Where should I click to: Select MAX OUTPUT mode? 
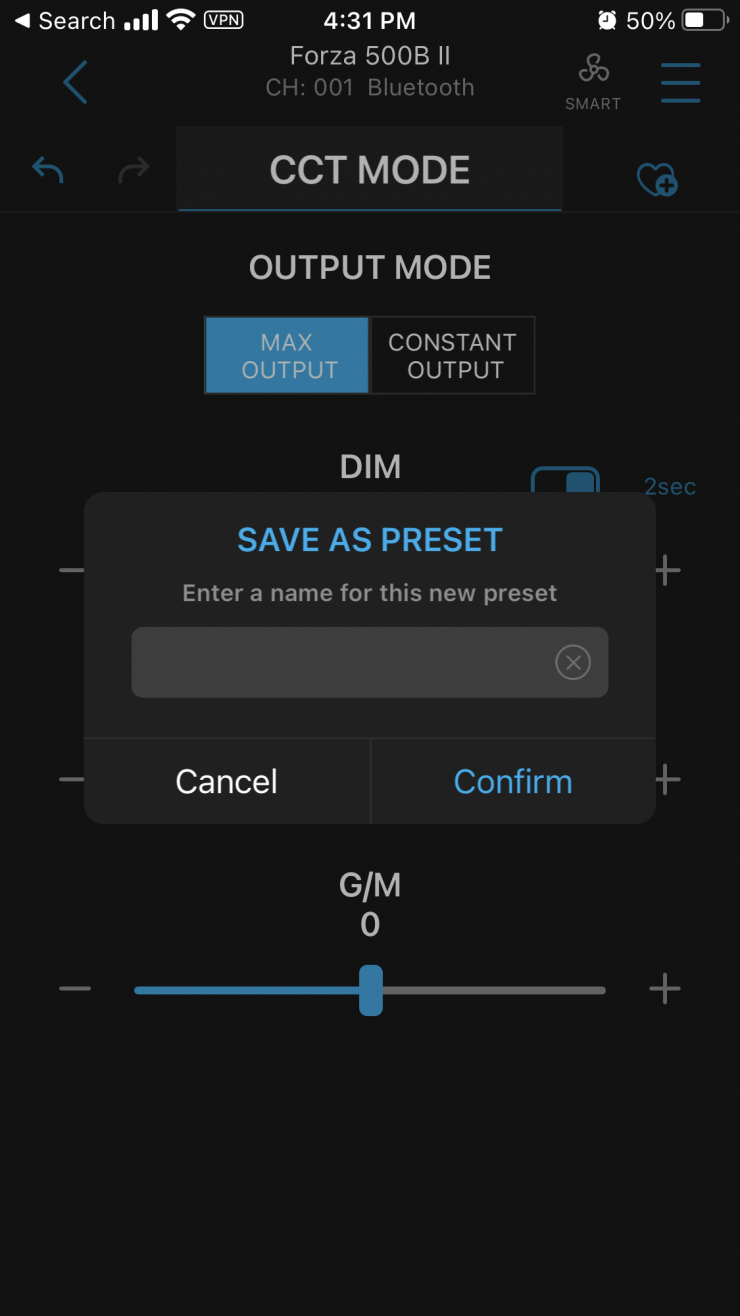(288, 356)
